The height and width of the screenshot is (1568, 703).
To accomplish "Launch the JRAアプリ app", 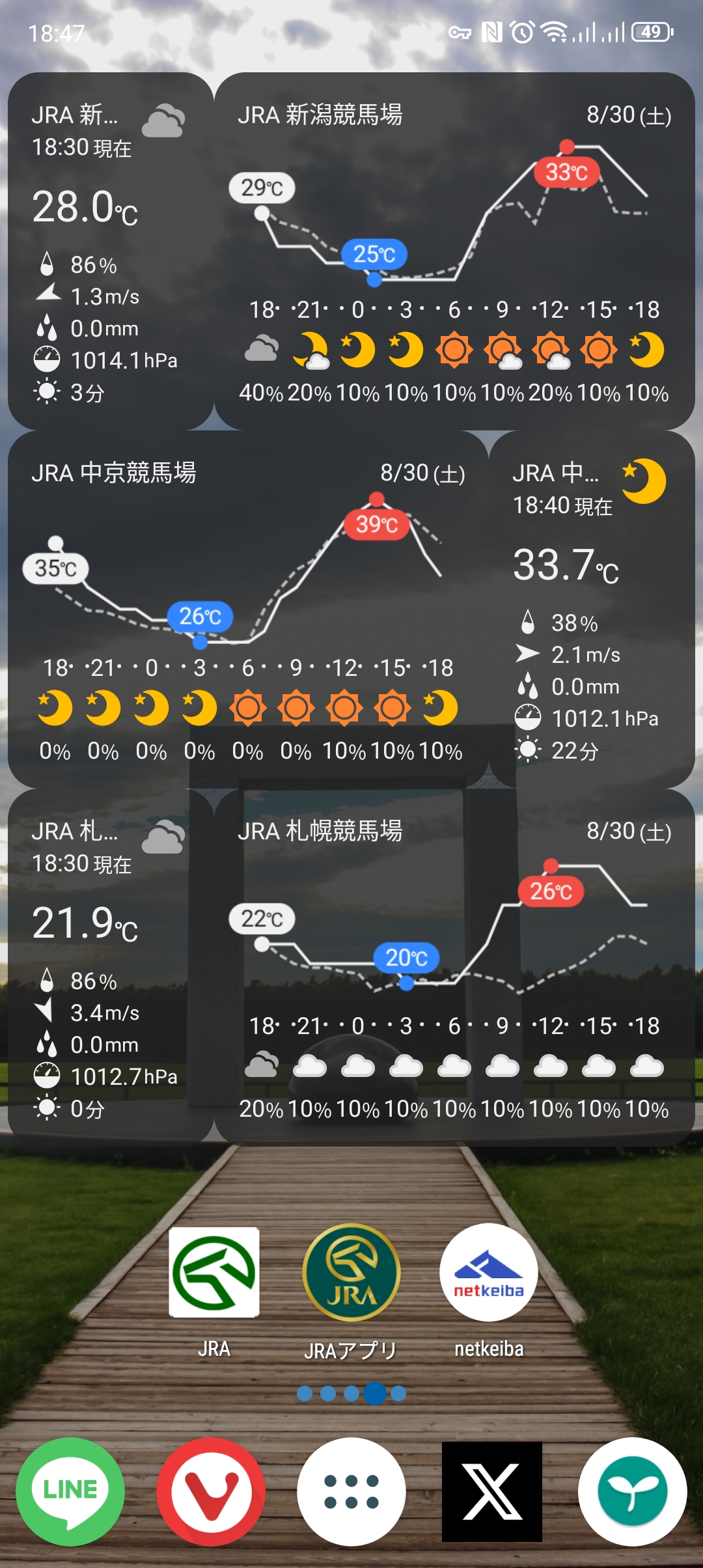I will (351, 1273).
